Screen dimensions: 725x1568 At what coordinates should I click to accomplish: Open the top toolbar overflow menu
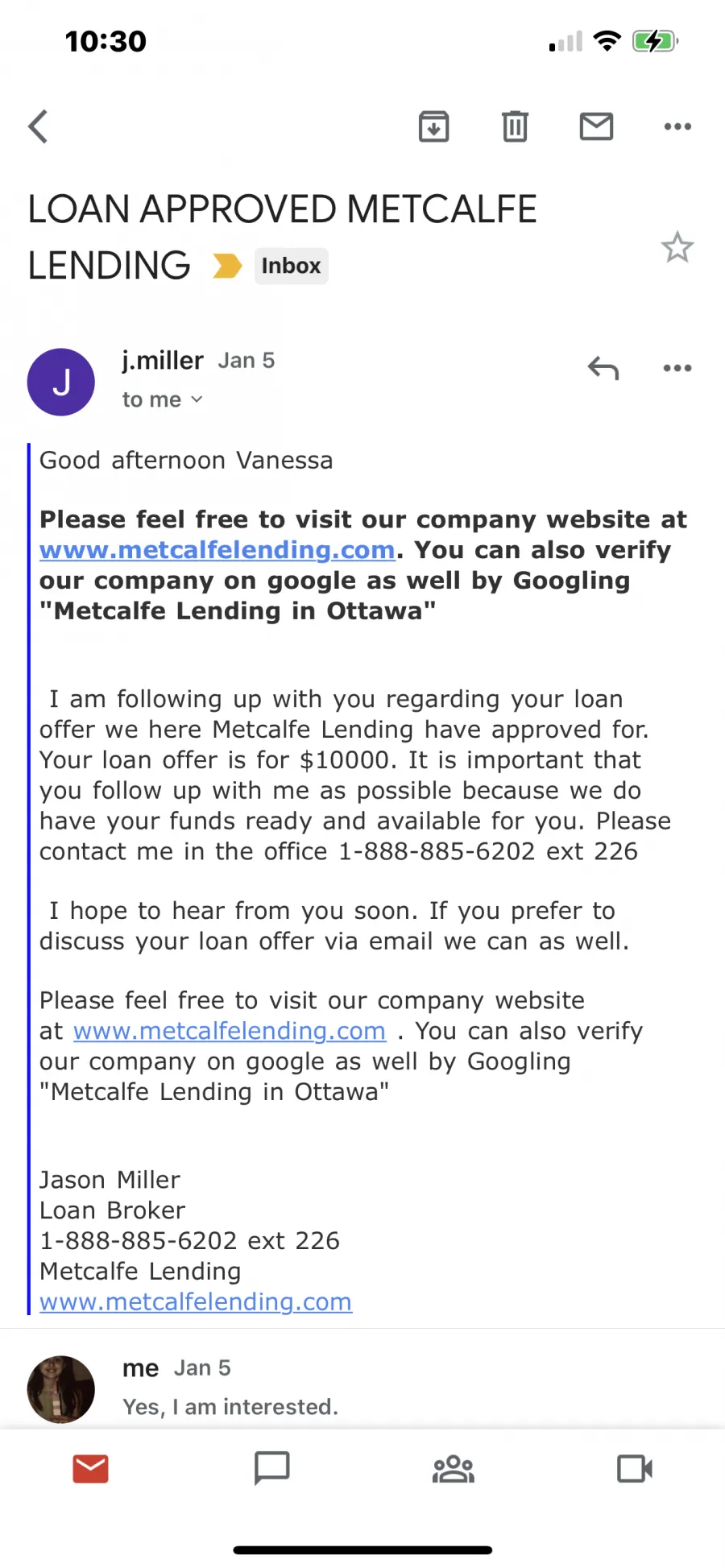pyautogui.click(x=677, y=126)
